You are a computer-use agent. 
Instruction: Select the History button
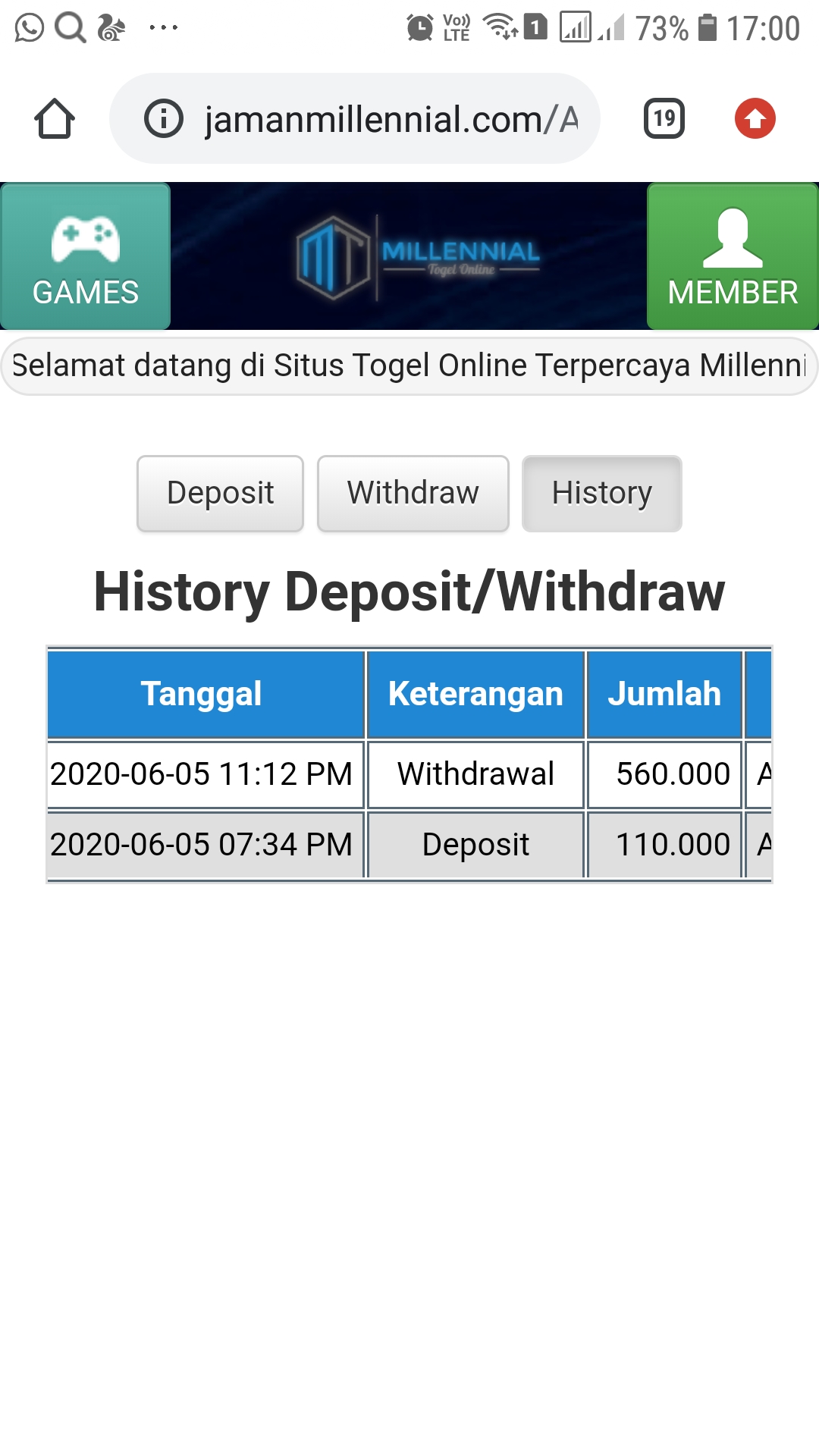click(x=601, y=494)
